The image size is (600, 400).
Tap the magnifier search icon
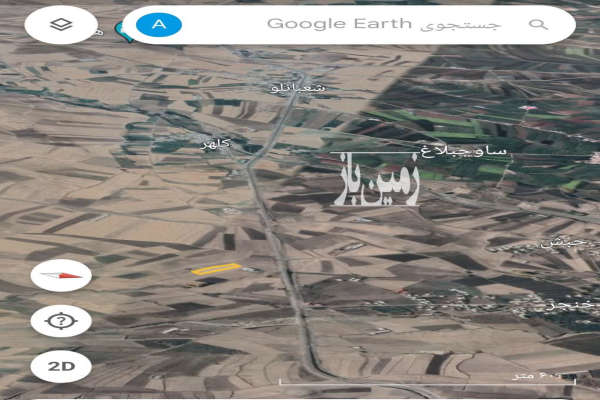[x=538, y=24]
